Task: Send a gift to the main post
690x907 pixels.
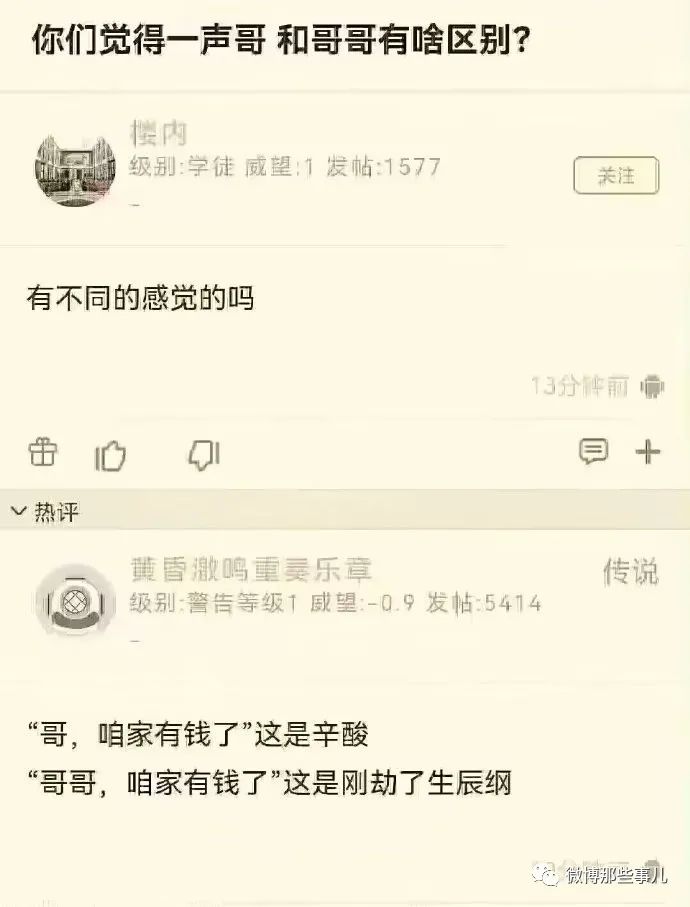Action: [x=43, y=453]
